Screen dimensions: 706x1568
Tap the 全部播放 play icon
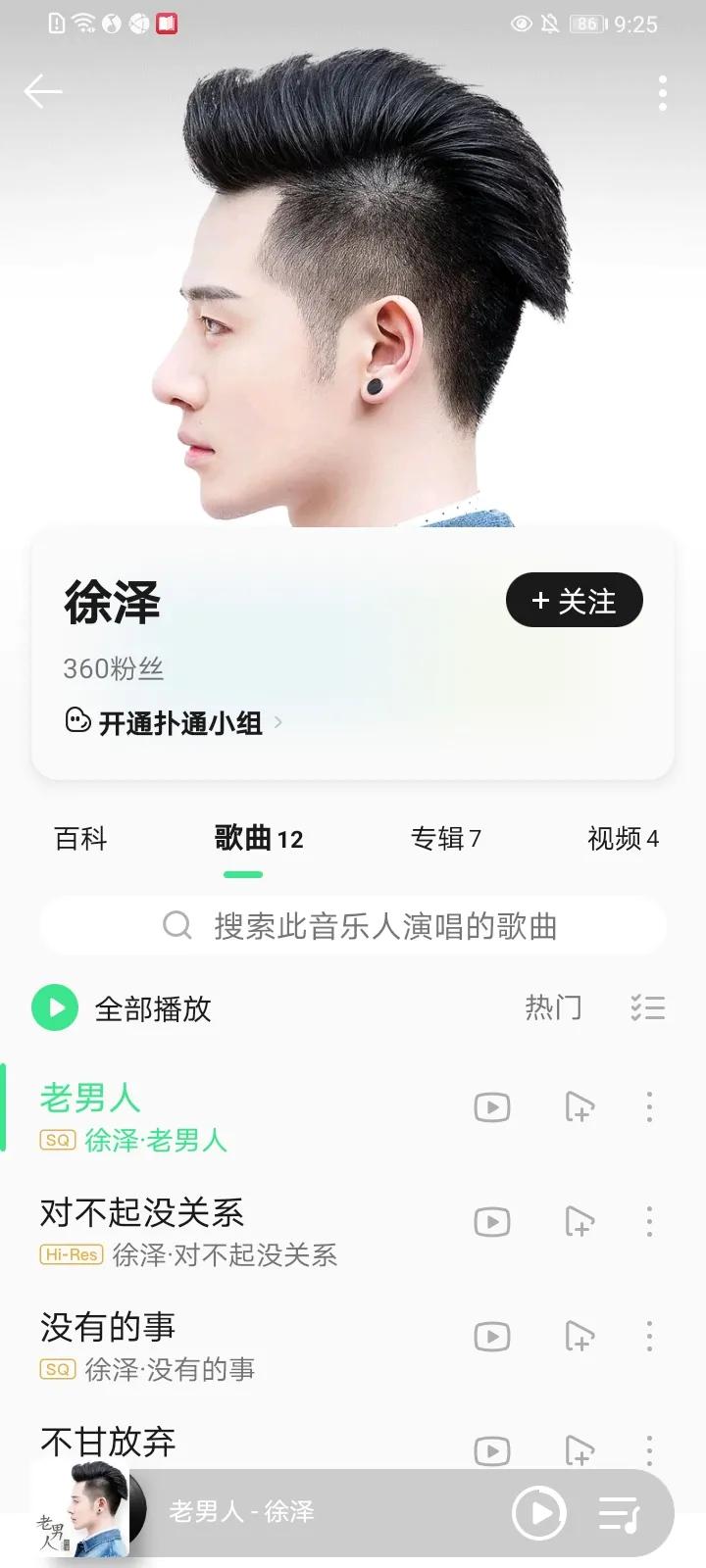pyautogui.click(x=56, y=1006)
